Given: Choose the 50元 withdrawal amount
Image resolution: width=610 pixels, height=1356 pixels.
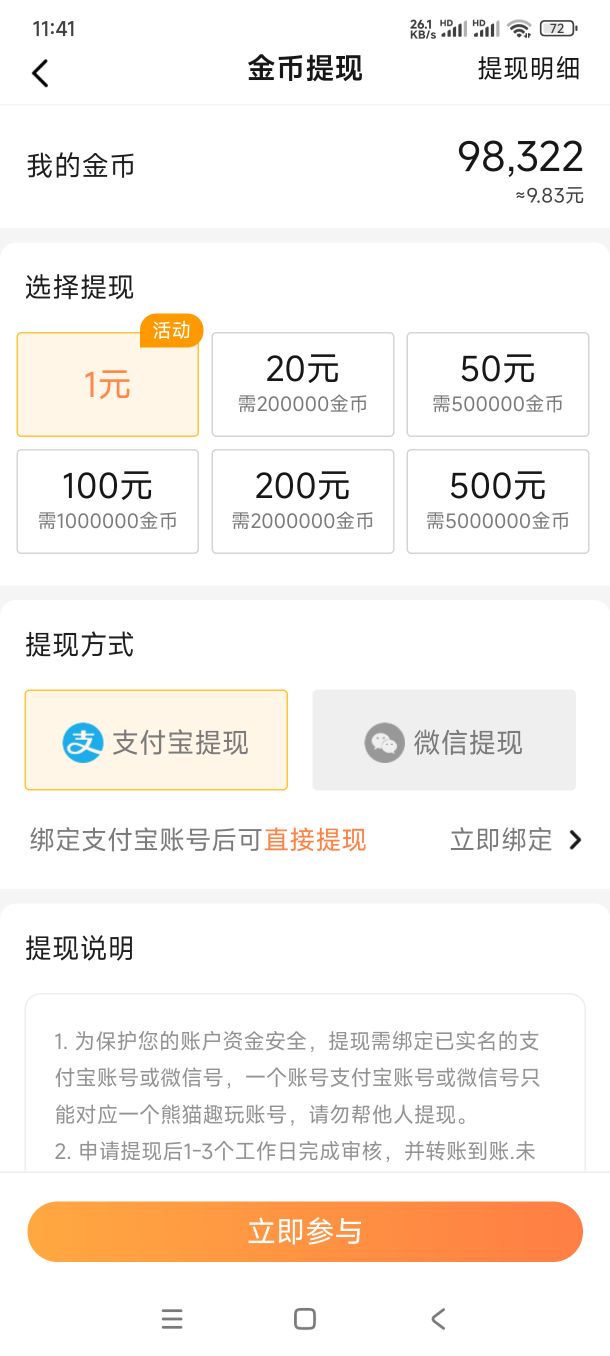Looking at the screenshot, I should 498,385.
